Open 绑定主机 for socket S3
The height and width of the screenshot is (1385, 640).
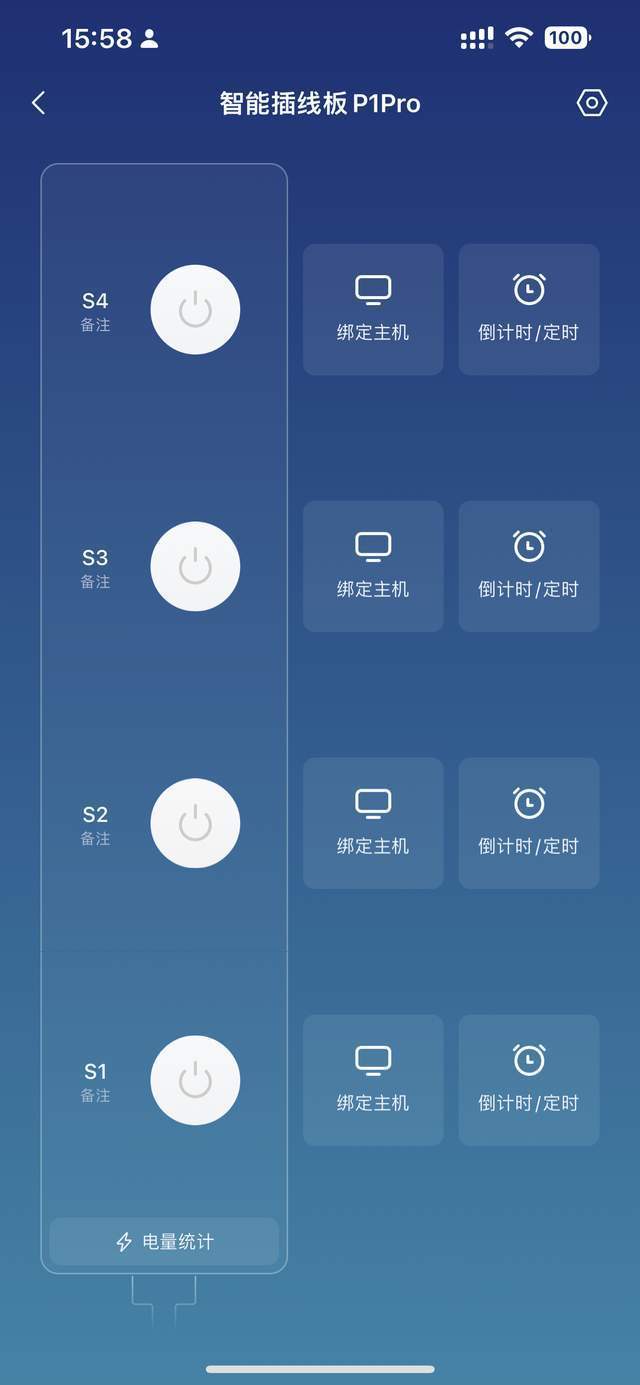coord(373,567)
